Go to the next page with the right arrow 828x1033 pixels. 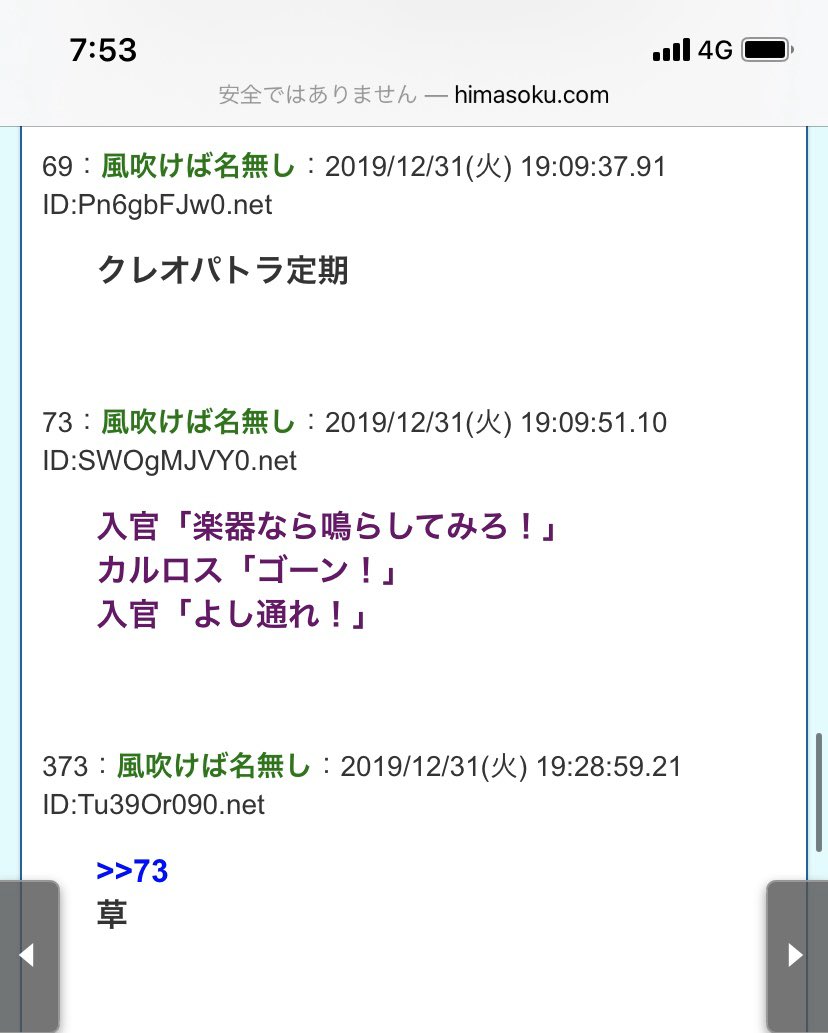[796, 956]
